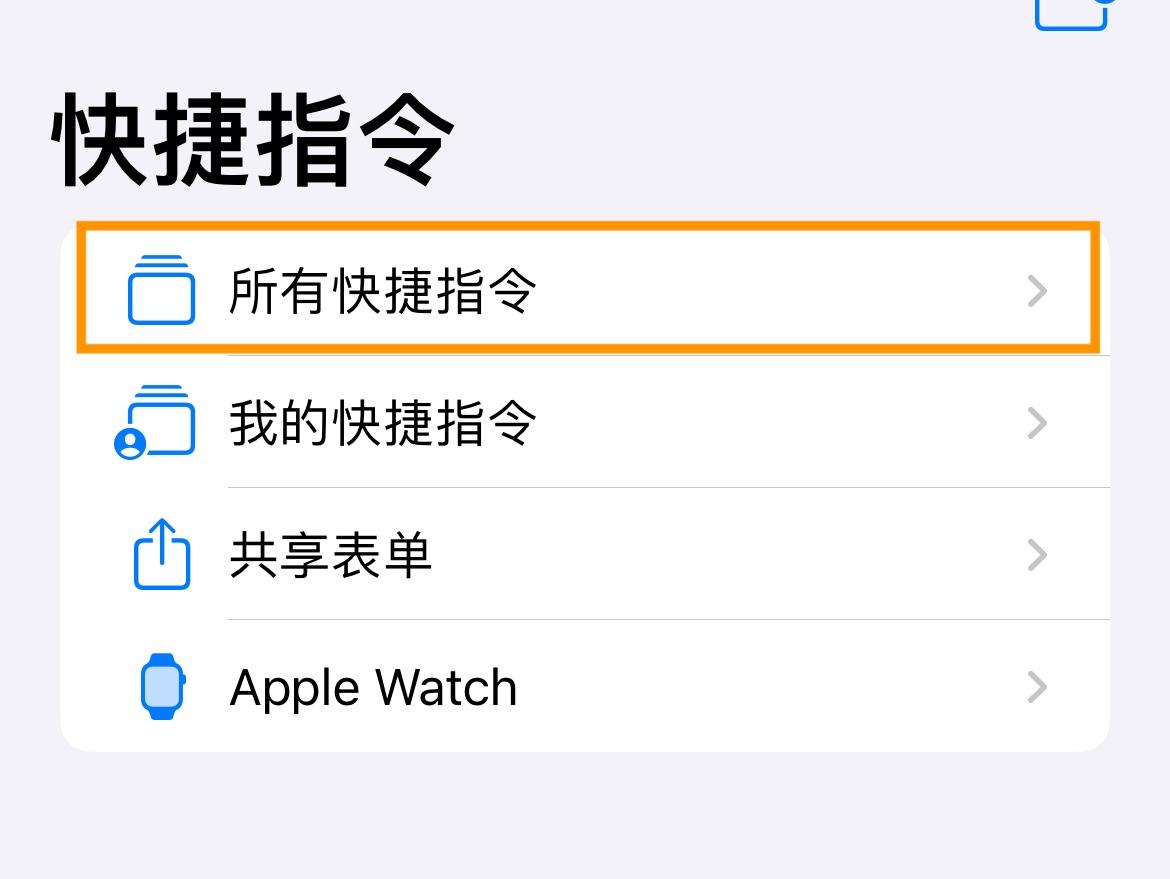Open 所有快捷指令 list
This screenshot has height=879, width=1170.
tap(585, 291)
